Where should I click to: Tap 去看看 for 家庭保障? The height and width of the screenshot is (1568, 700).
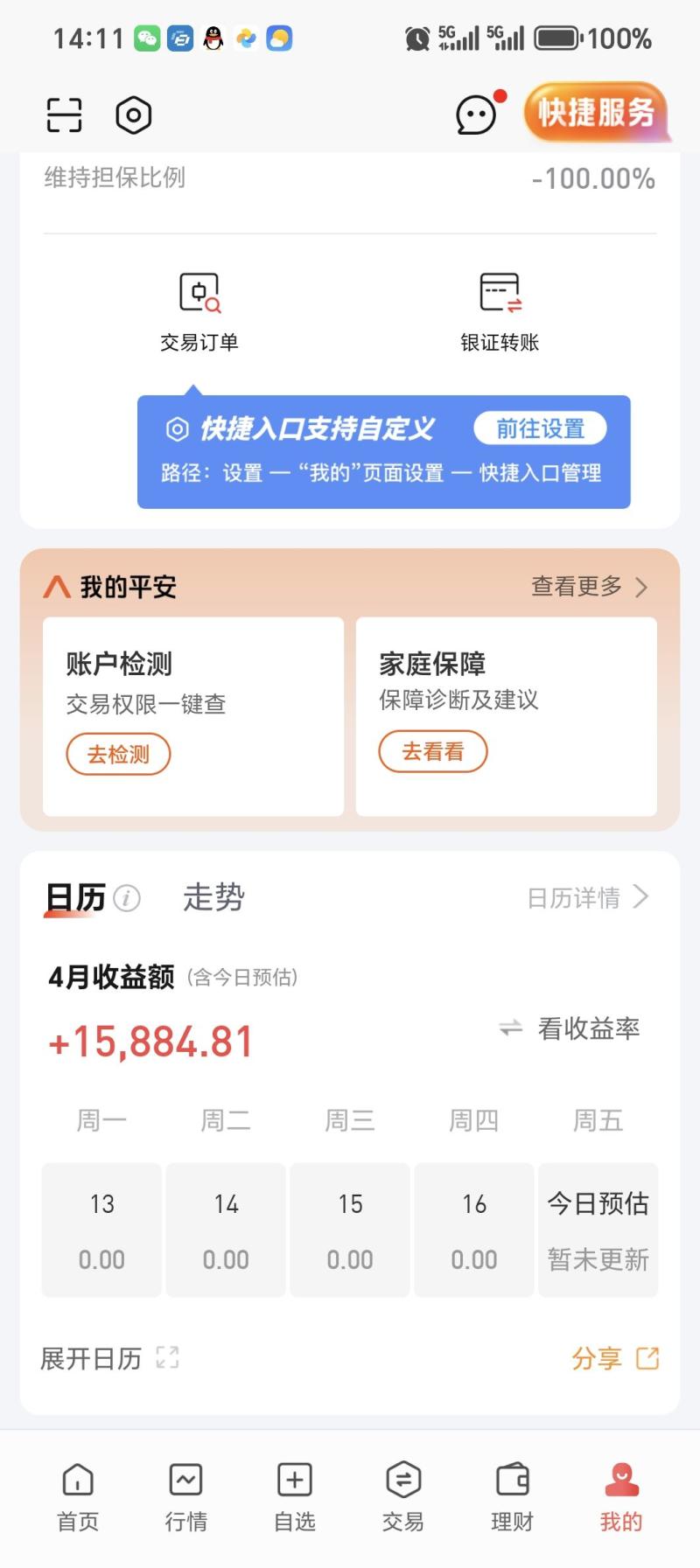pyautogui.click(x=432, y=751)
